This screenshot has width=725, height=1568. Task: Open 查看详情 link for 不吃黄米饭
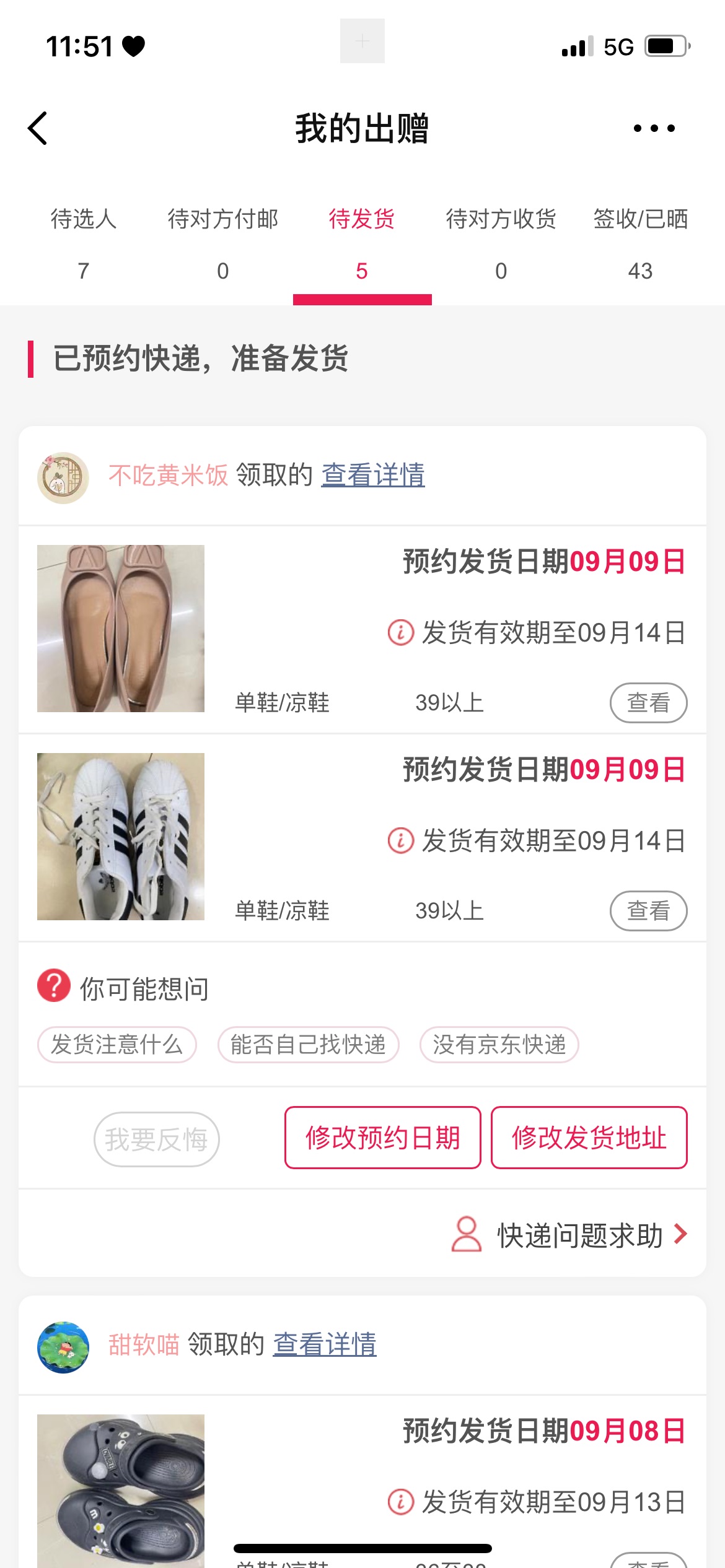[x=373, y=475]
